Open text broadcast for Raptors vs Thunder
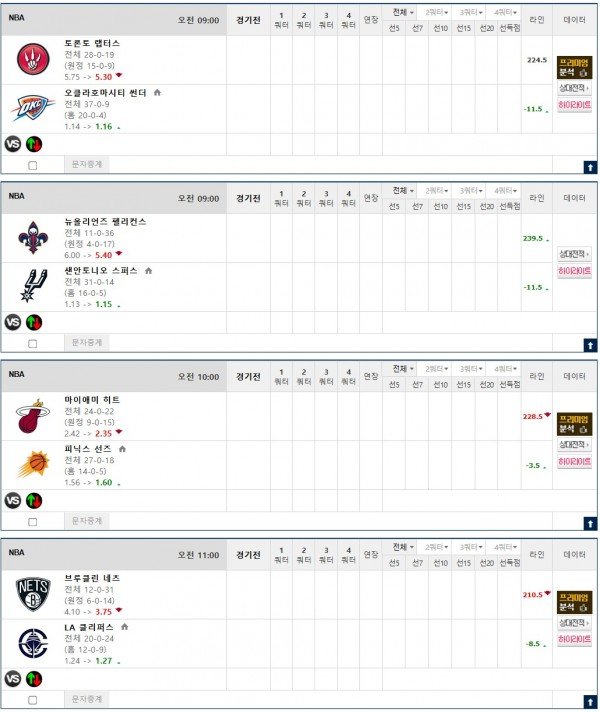Image resolution: width=600 pixels, height=712 pixels. point(87,164)
